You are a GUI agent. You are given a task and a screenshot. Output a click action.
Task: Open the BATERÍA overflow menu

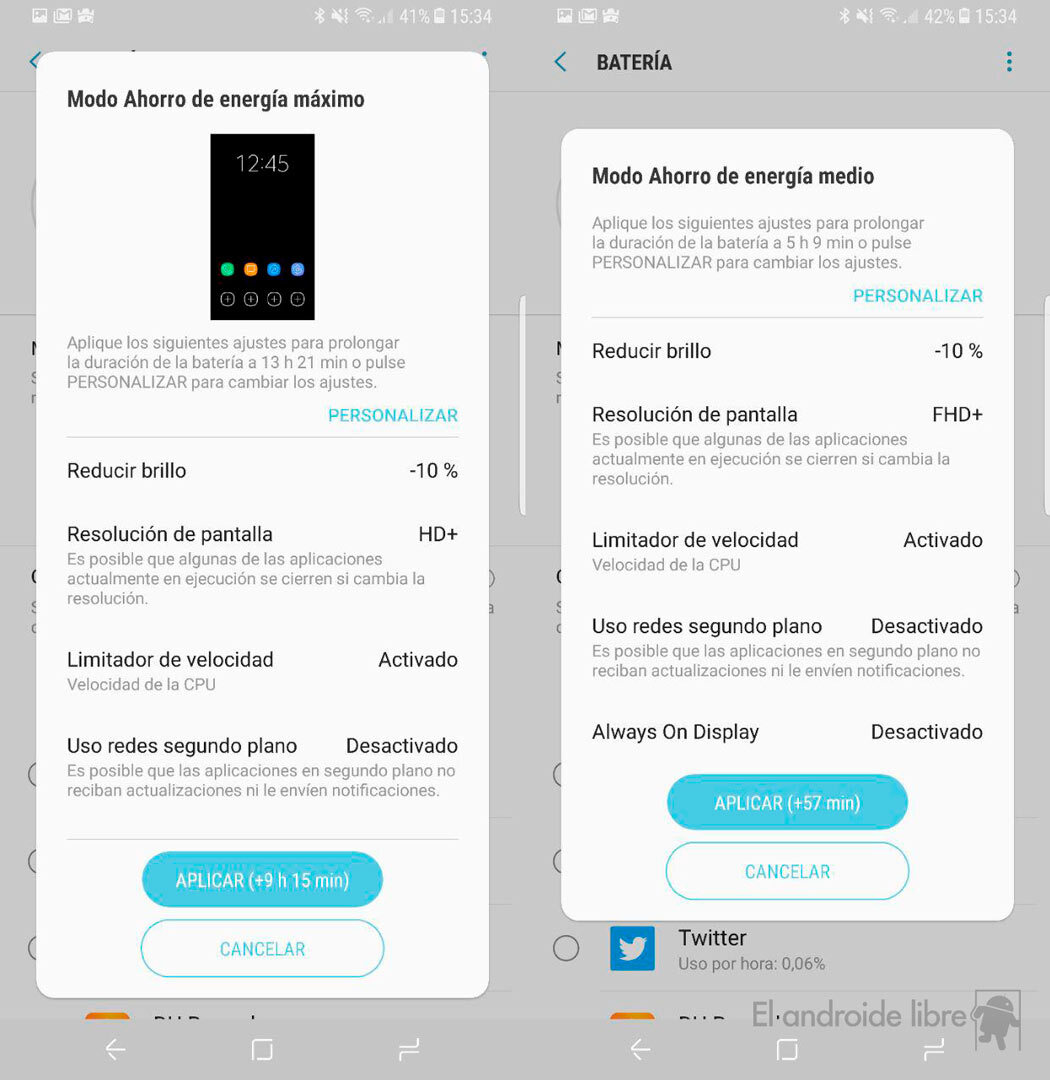point(1008,62)
